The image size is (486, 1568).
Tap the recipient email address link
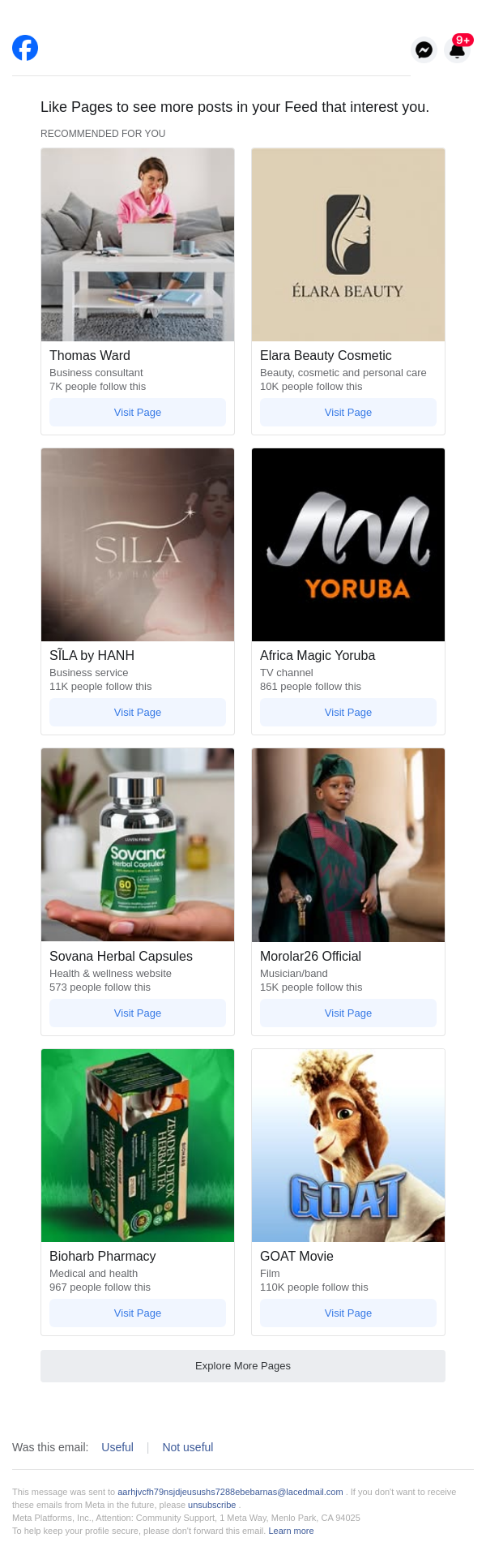pyautogui.click(x=230, y=1492)
